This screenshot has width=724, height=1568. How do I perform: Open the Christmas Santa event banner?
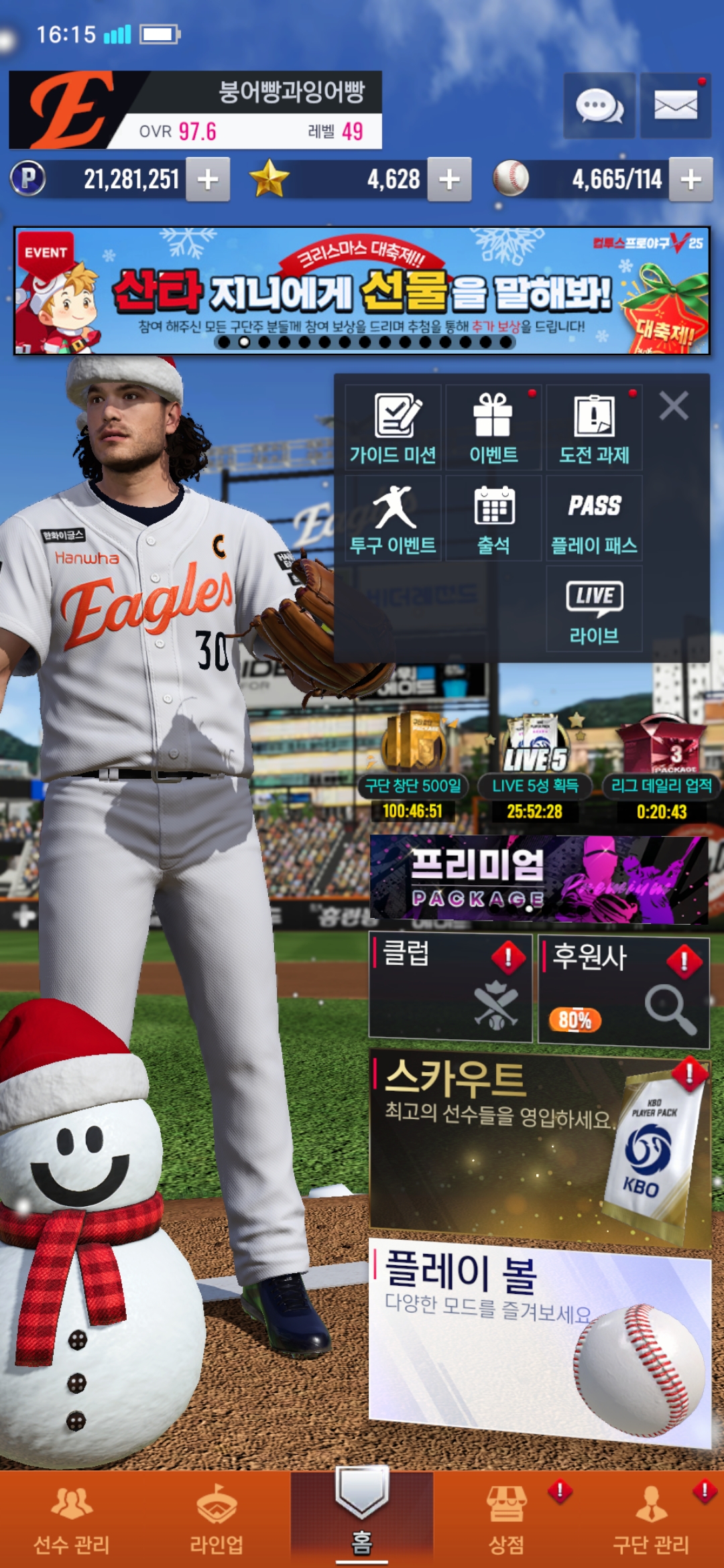pos(361,290)
